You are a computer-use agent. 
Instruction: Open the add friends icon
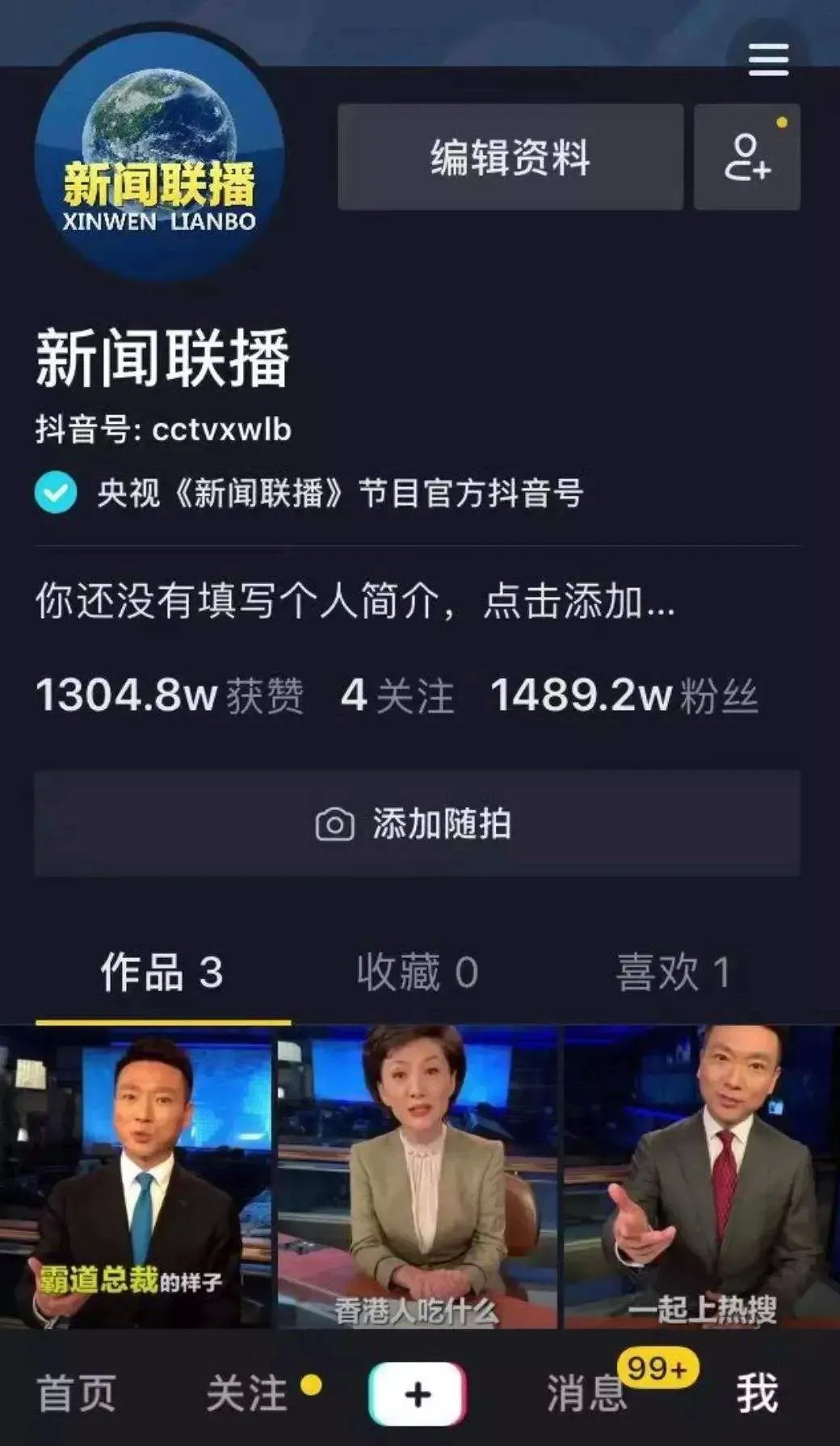747,157
